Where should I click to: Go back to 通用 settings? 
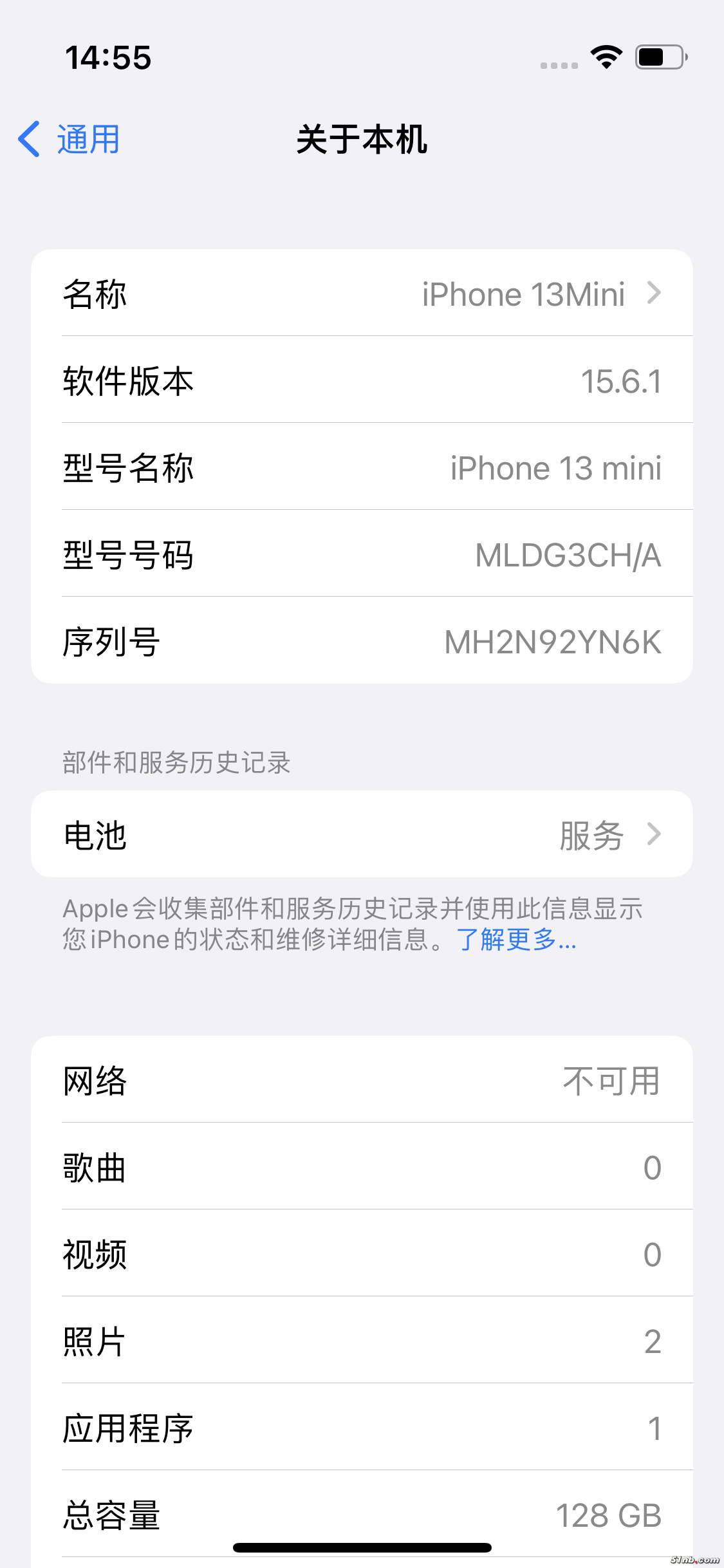(x=70, y=139)
